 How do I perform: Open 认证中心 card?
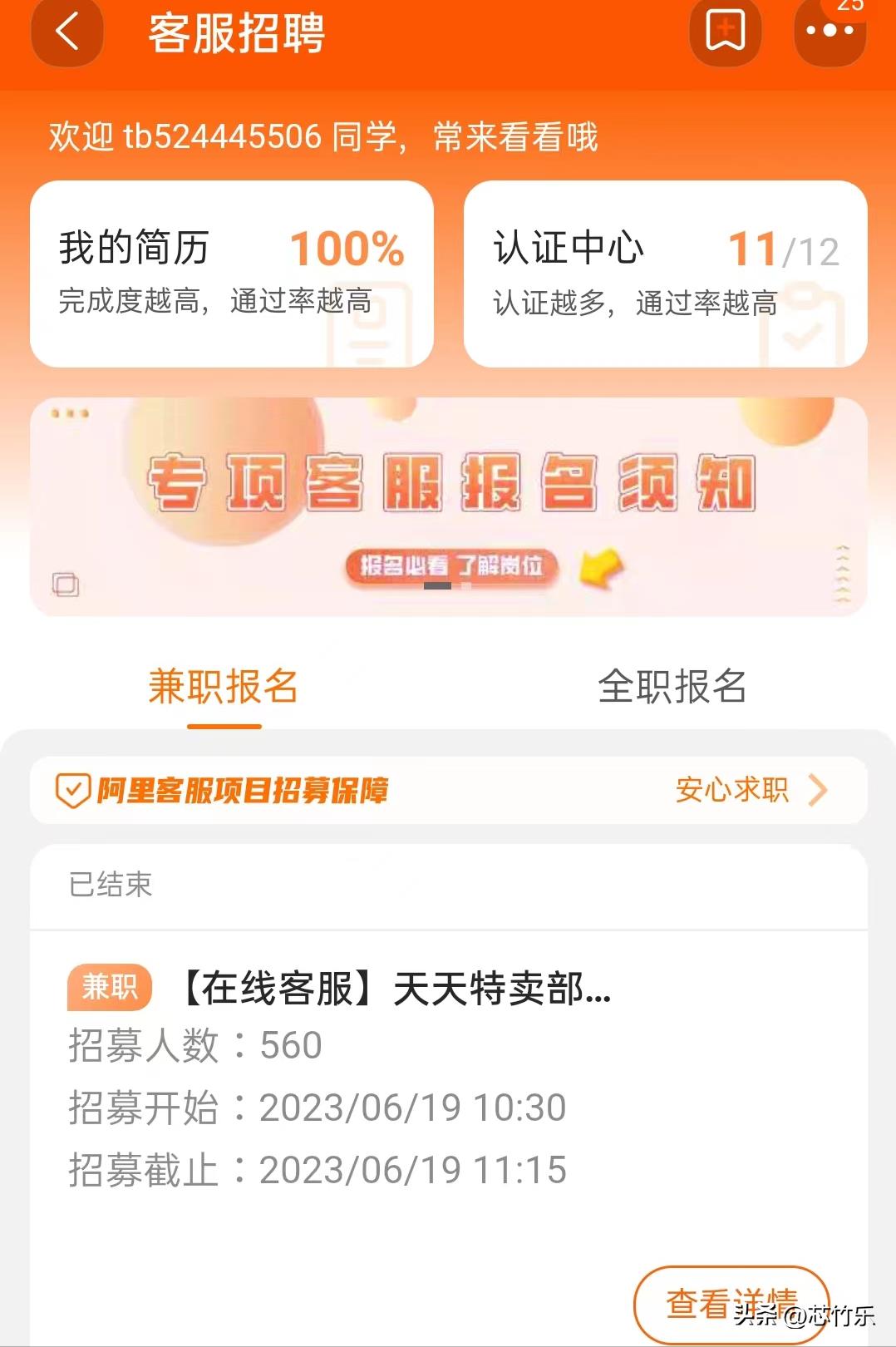click(x=665, y=273)
